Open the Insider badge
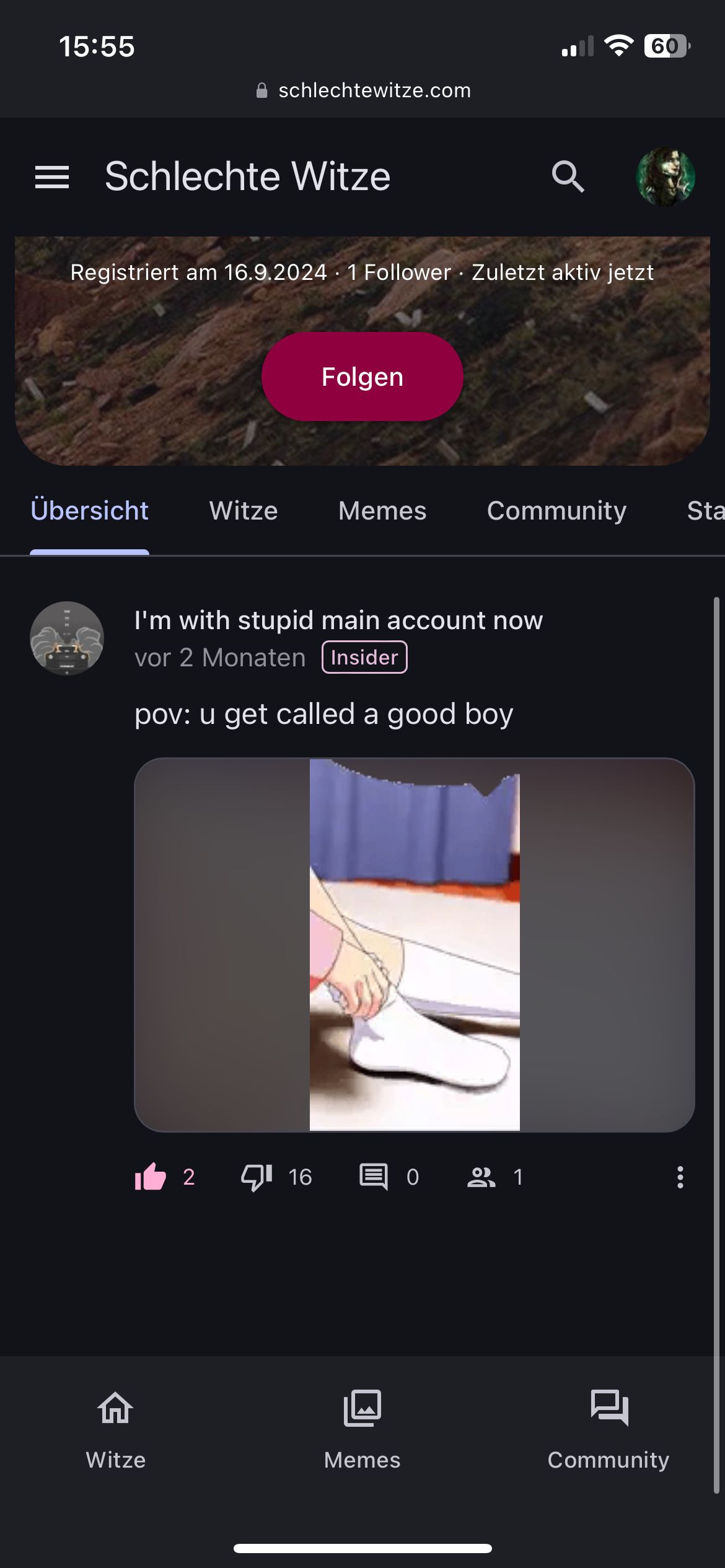The image size is (725, 1568). 364,657
